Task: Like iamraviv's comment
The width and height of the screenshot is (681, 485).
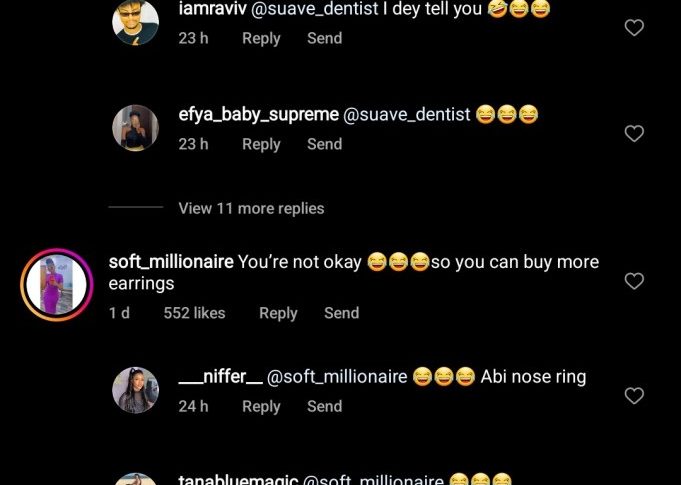Action: [x=634, y=28]
